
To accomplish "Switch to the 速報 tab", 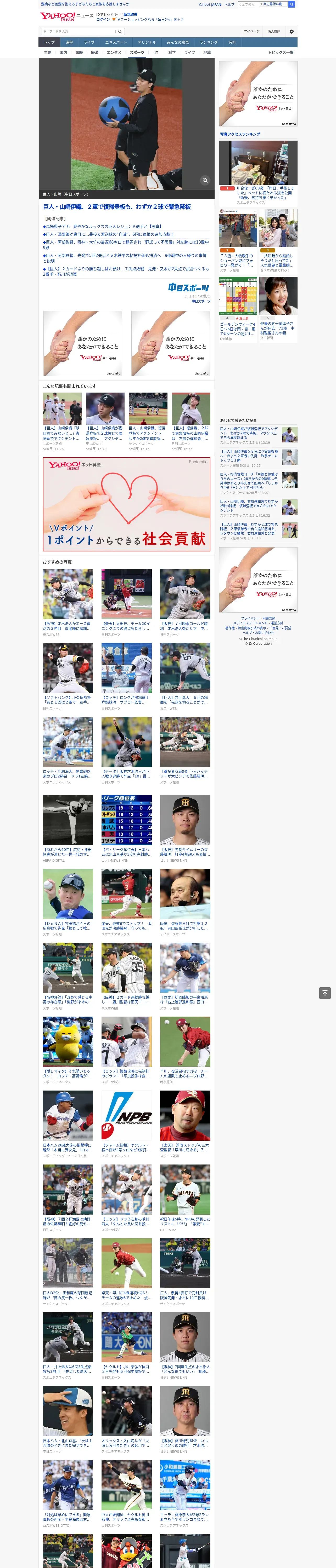I will pos(69,43).
